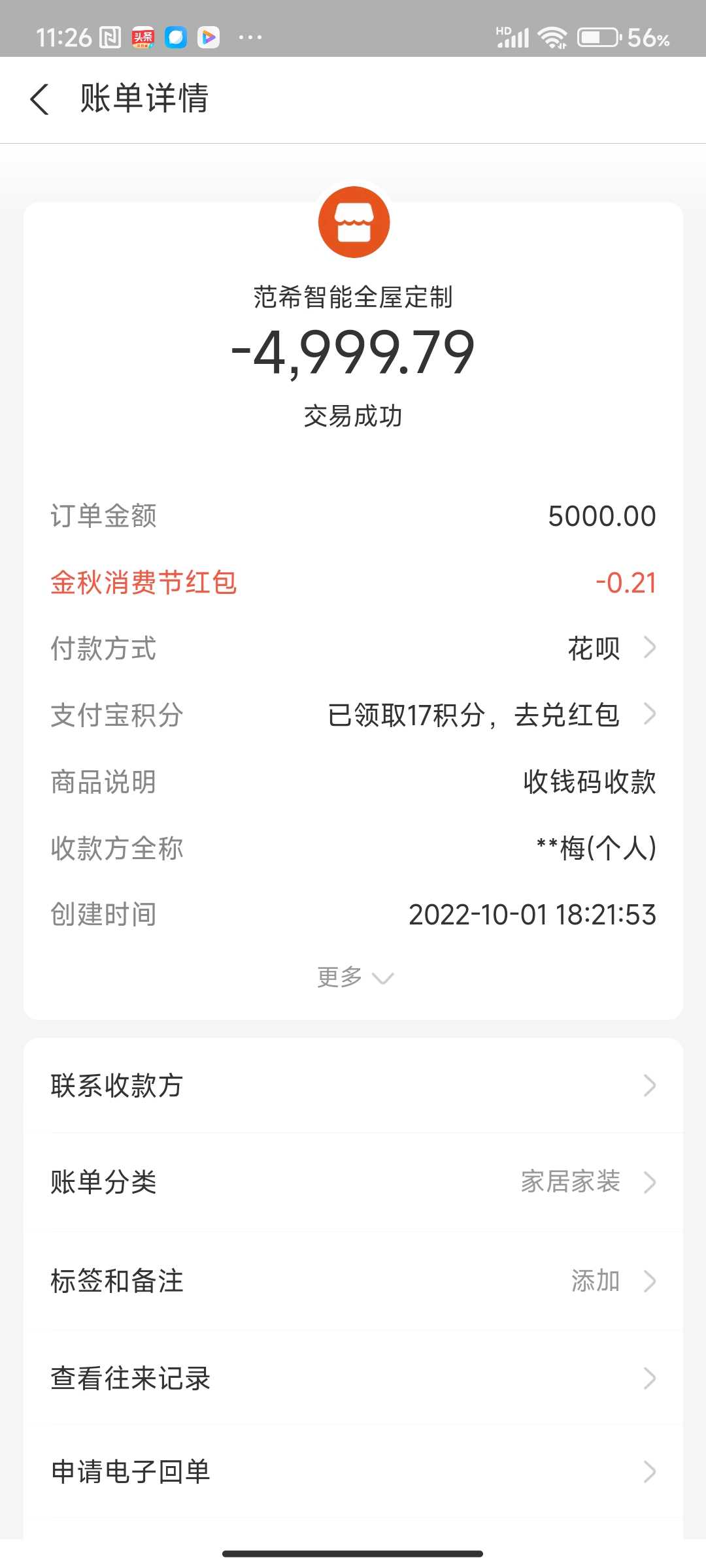Change 账单分类 category 家居家装
706x1568 pixels.
pos(353,1182)
